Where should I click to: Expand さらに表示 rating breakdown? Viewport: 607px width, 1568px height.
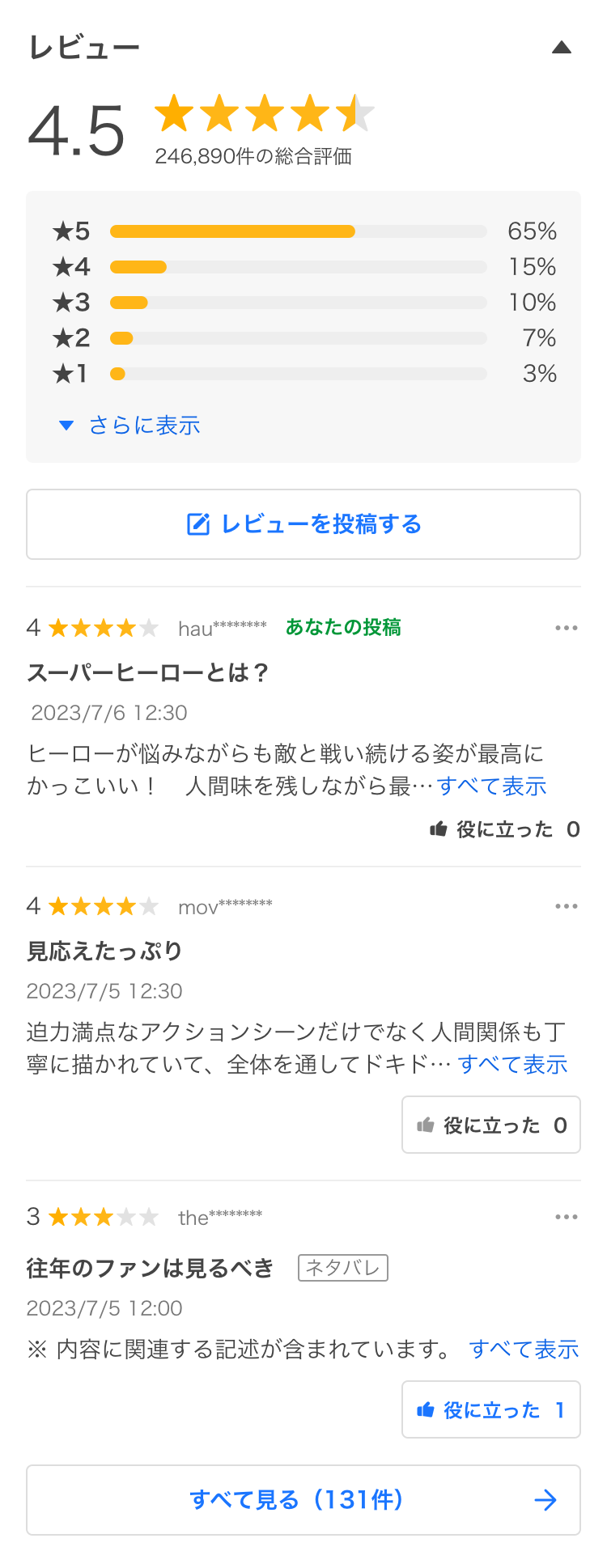(131, 426)
